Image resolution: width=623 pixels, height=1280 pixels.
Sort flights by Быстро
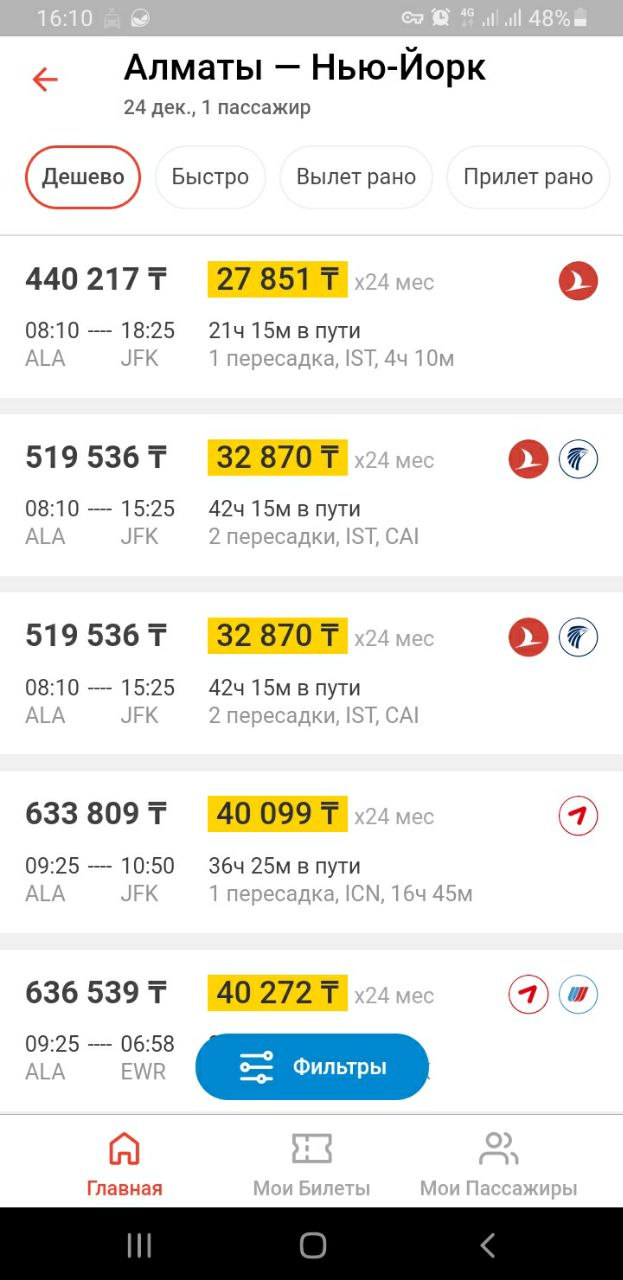tap(210, 177)
